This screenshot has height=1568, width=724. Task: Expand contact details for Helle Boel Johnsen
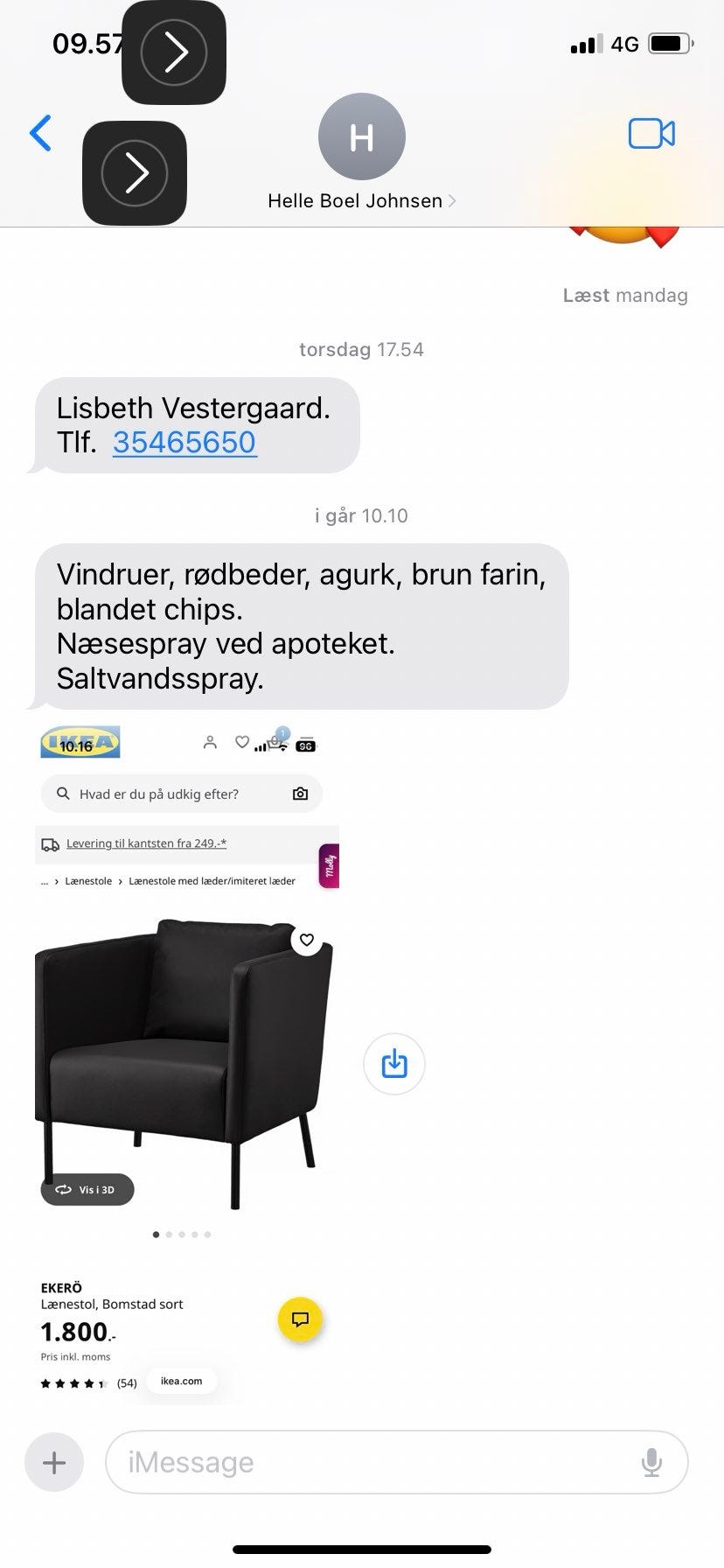[x=361, y=200]
